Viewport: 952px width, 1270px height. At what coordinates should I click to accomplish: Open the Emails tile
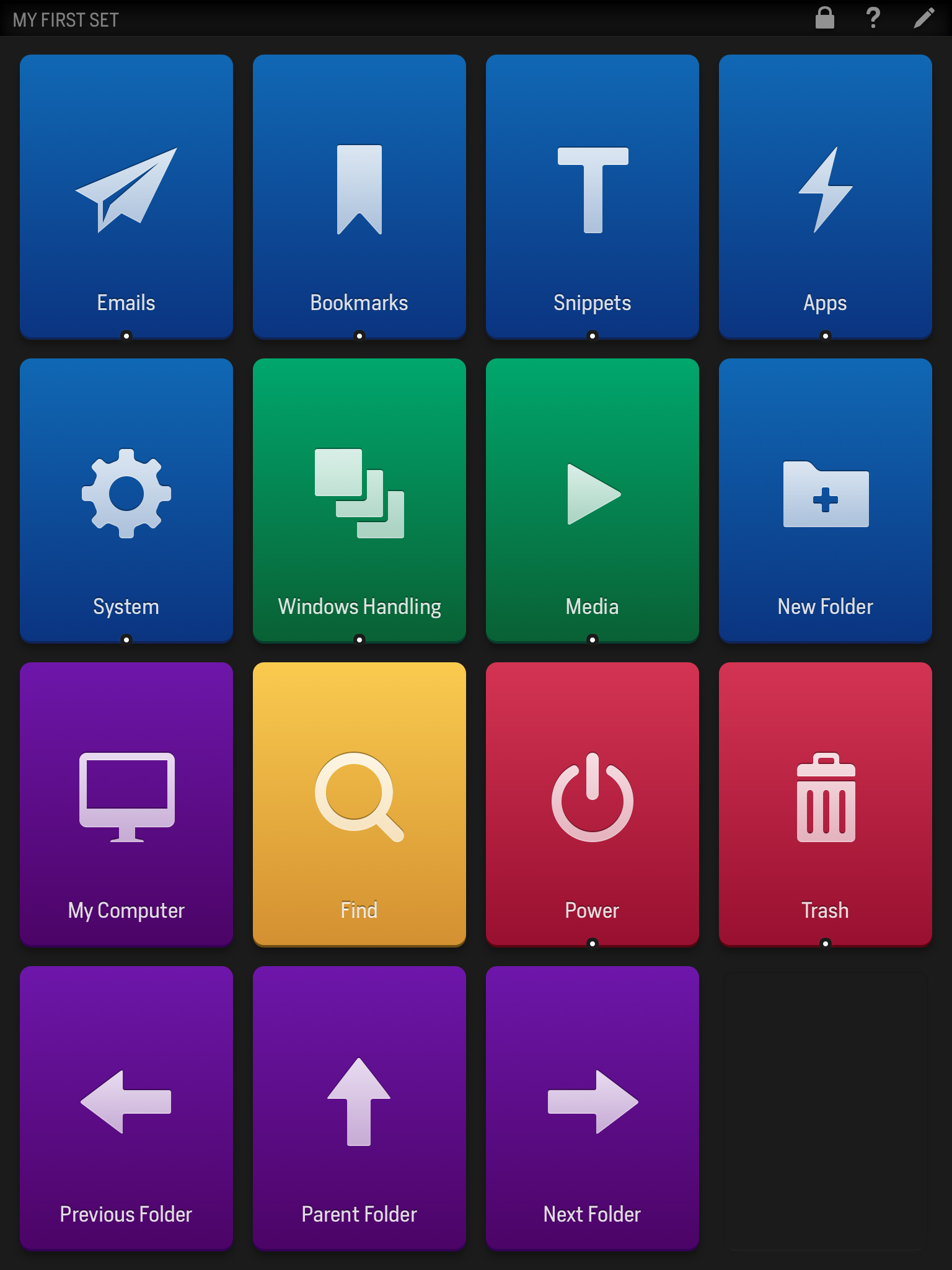point(126,196)
